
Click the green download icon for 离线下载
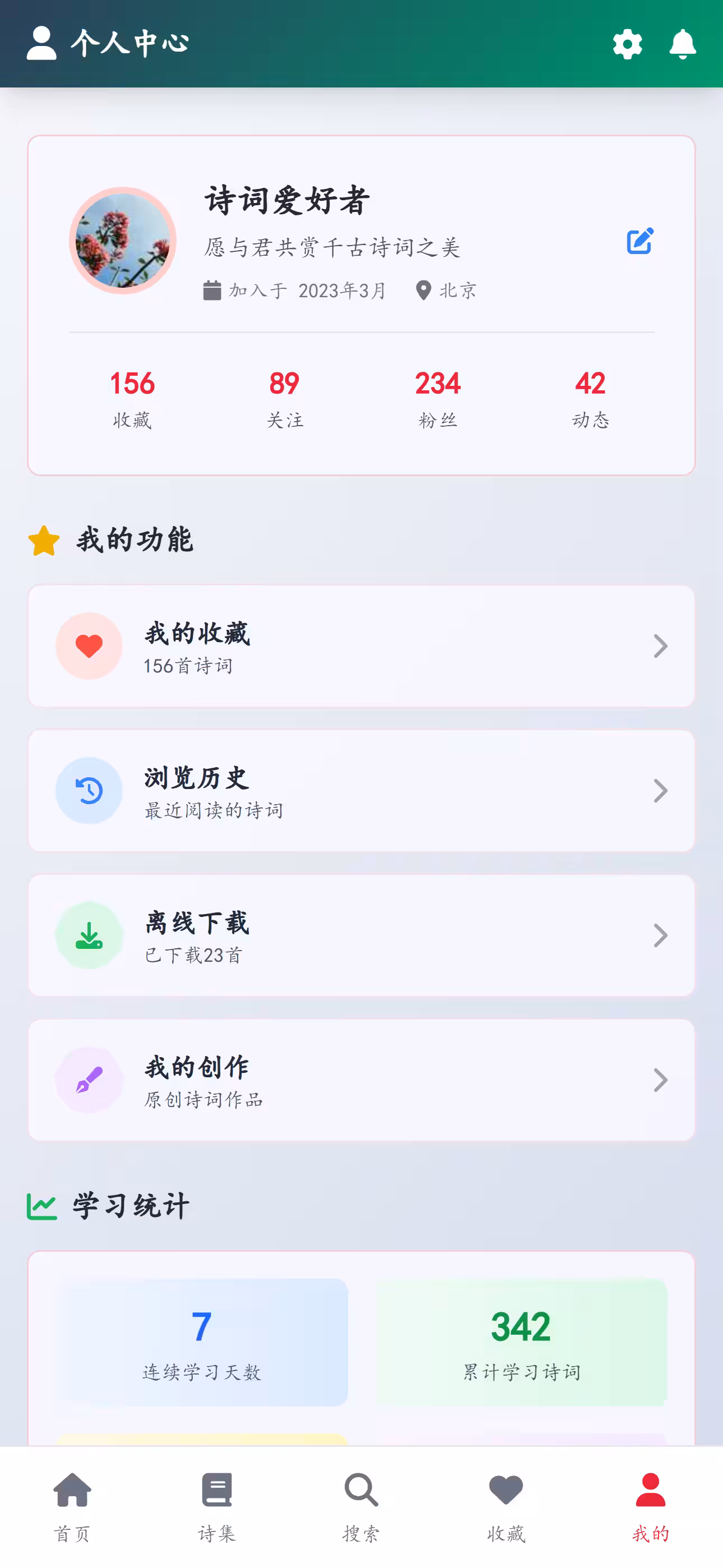pos(89,935)
